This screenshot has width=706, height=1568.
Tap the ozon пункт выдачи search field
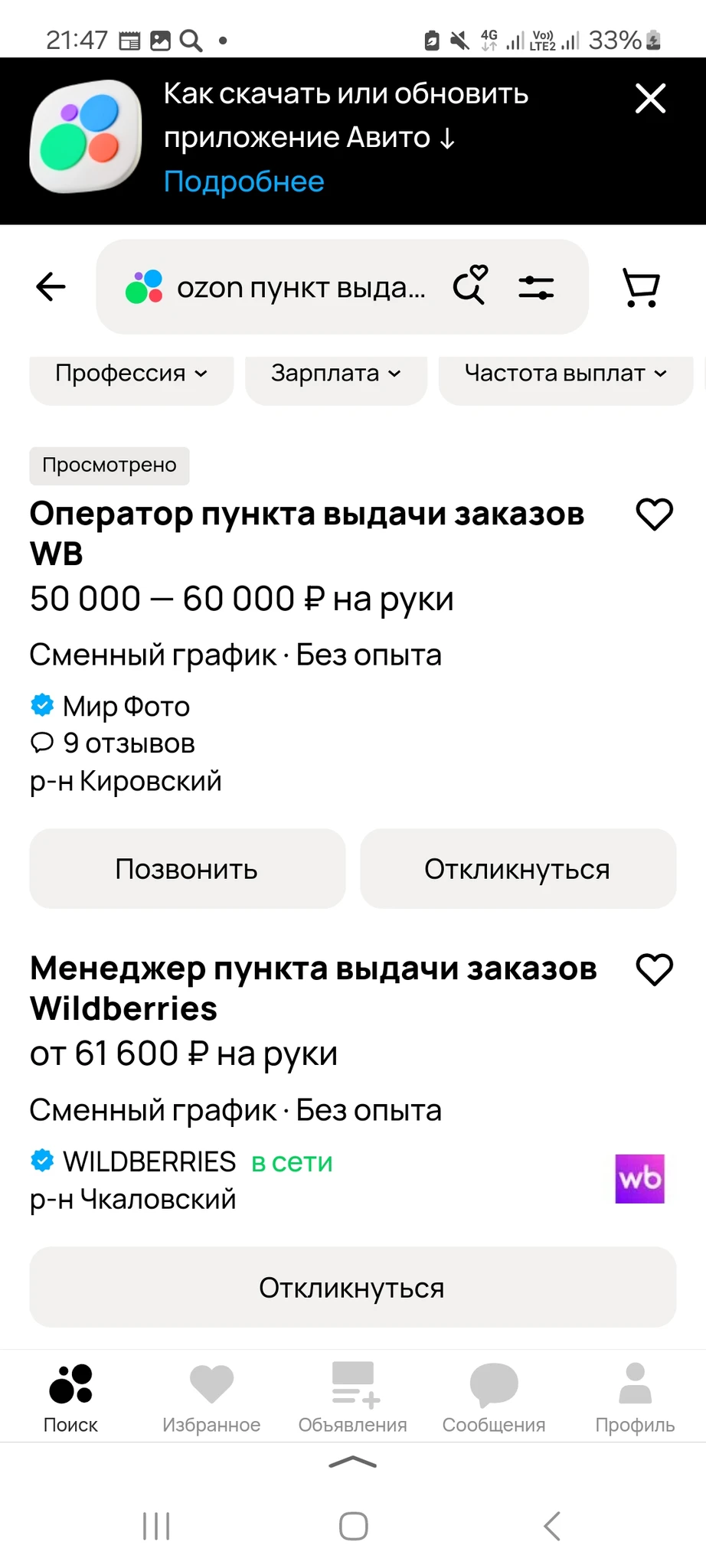[x=300, y=288]
